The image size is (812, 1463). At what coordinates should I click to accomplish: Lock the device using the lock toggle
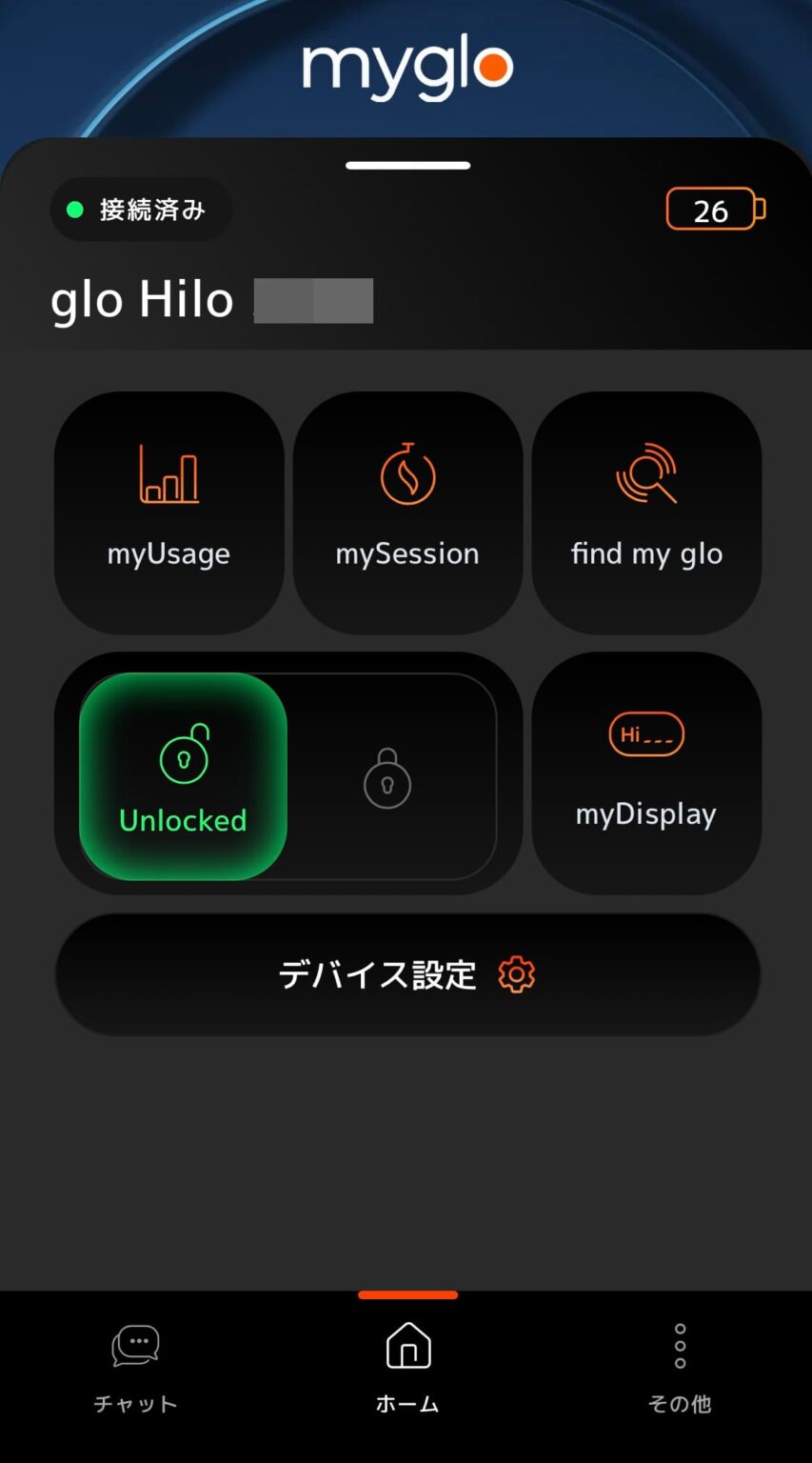pos(387,779)
